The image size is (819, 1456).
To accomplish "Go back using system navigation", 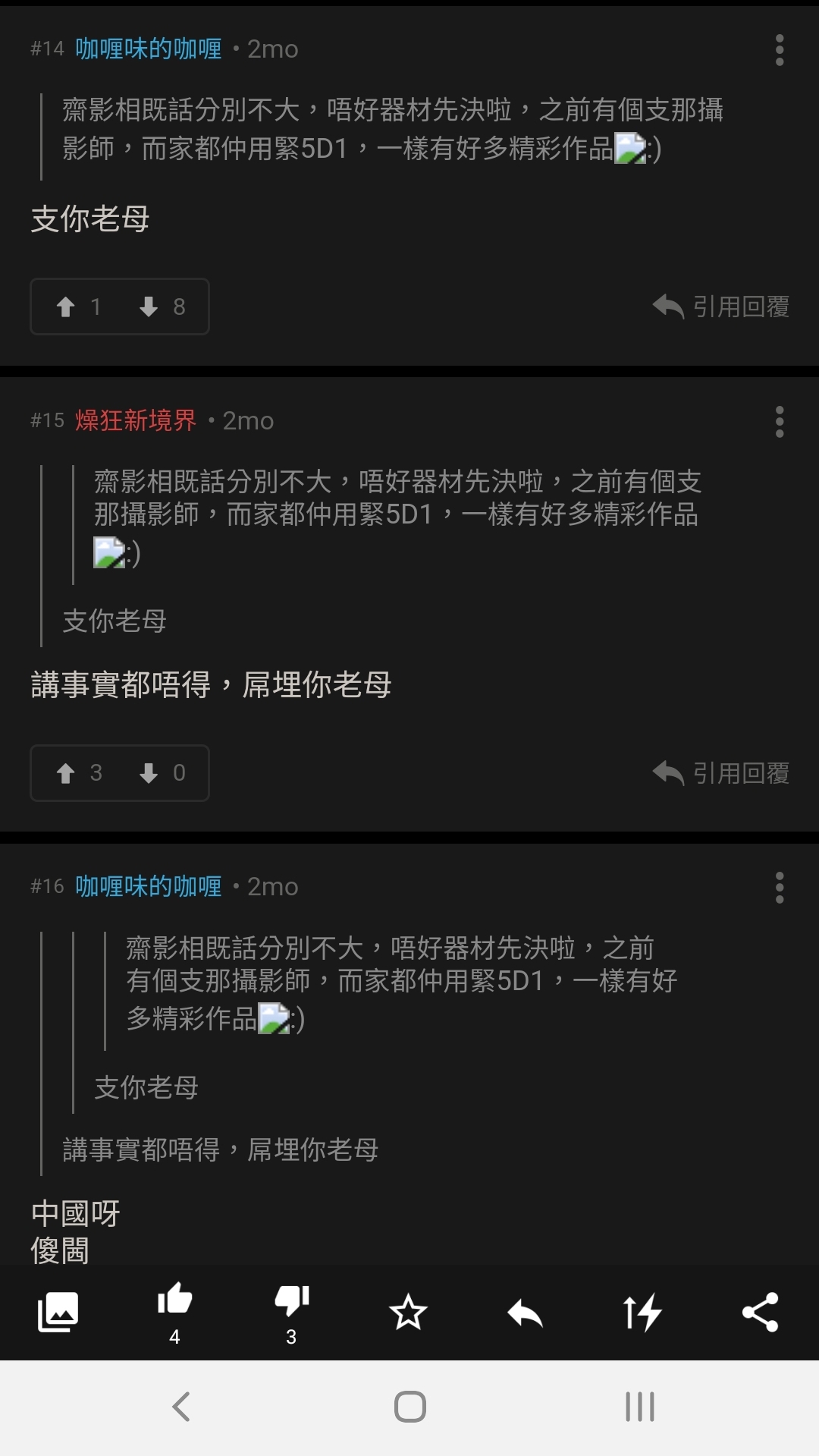I will tap(180, 1407).
